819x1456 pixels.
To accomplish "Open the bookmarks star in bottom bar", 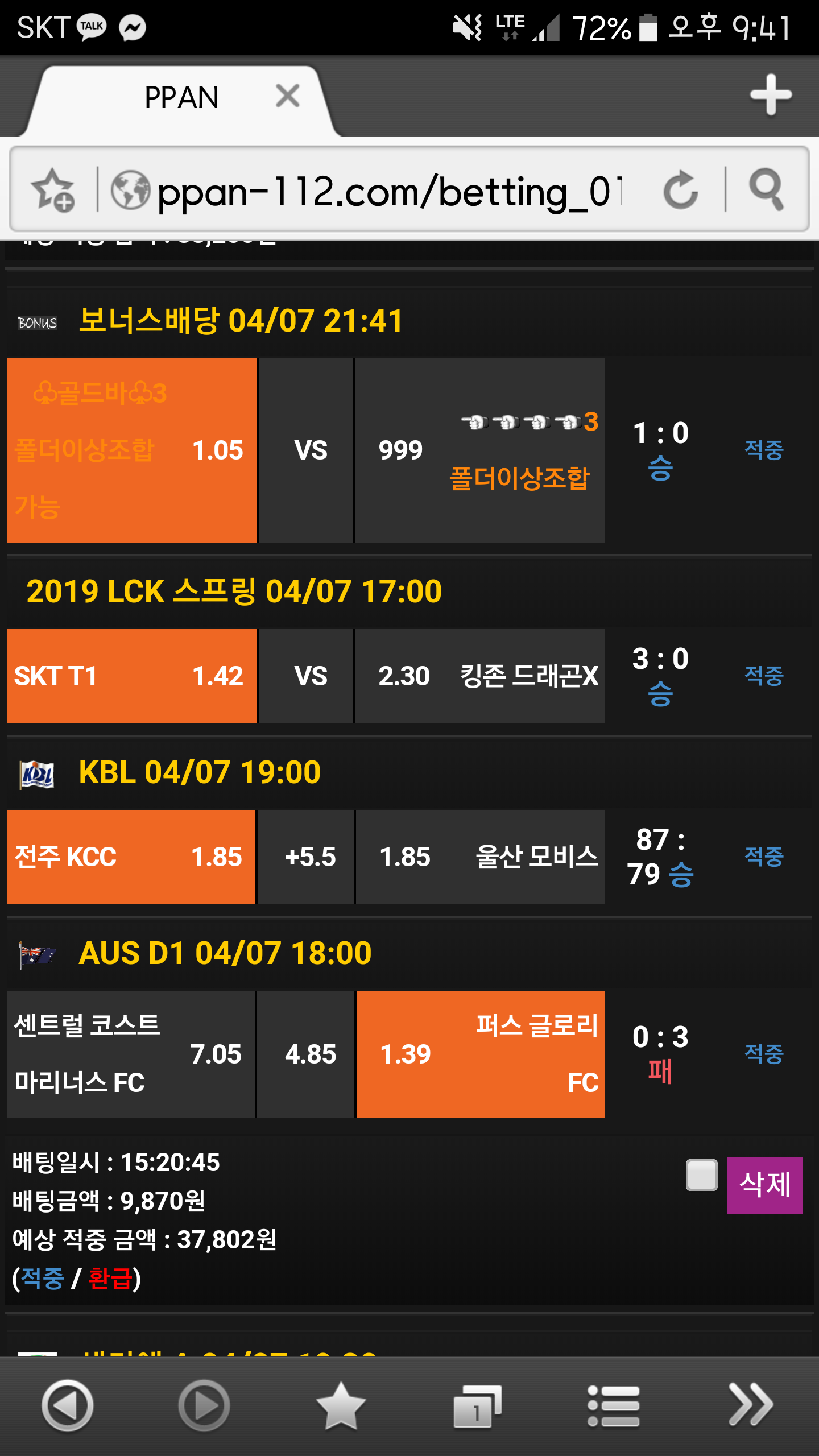I will point(341,1406).
